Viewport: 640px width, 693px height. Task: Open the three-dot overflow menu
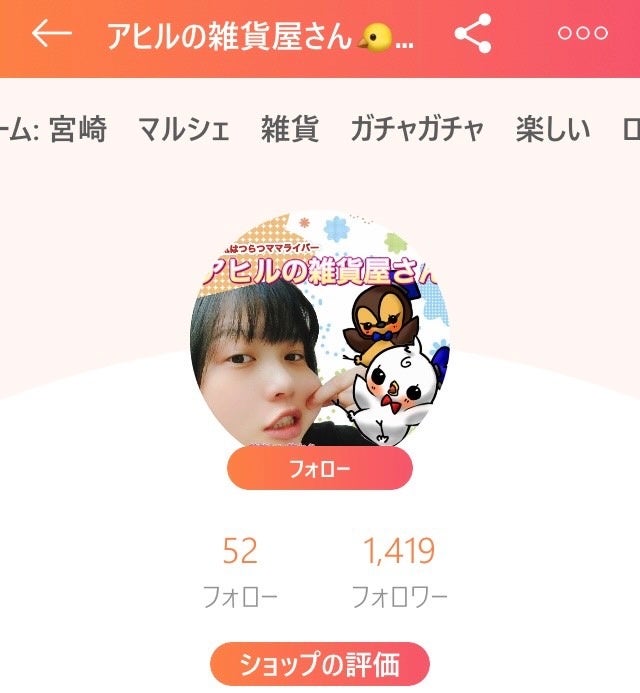click(583, 34)
